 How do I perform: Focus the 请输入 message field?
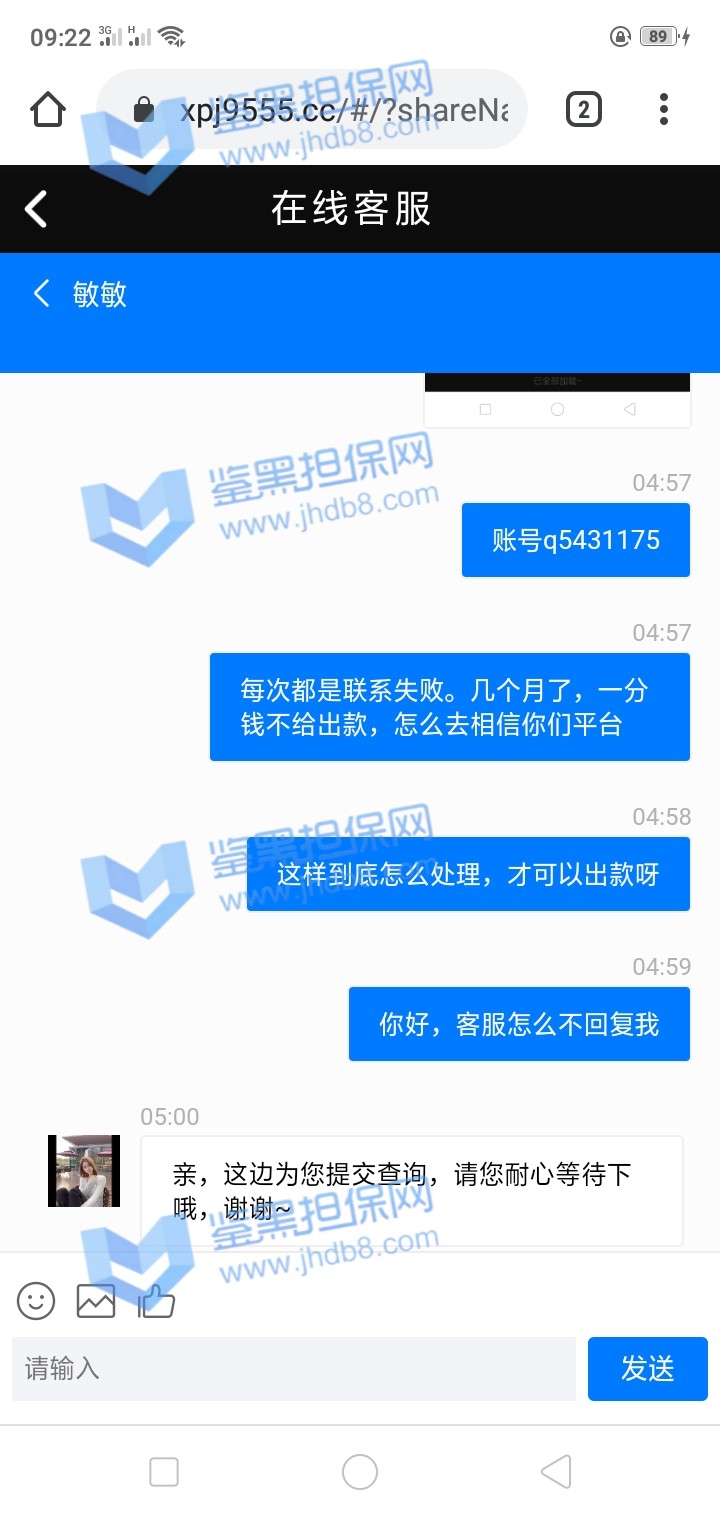pos(294,1368)
